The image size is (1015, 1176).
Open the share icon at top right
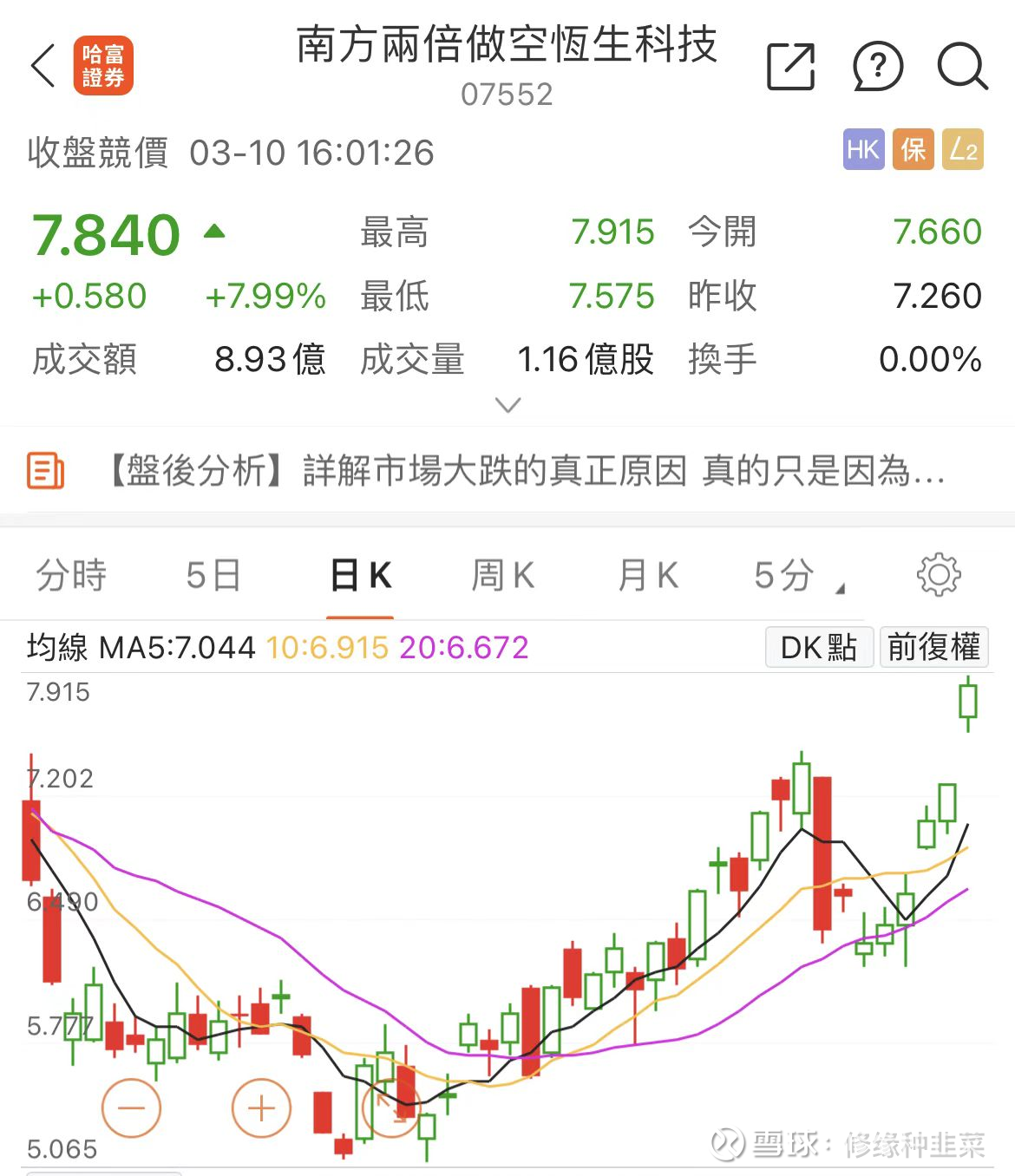(789, 66)
